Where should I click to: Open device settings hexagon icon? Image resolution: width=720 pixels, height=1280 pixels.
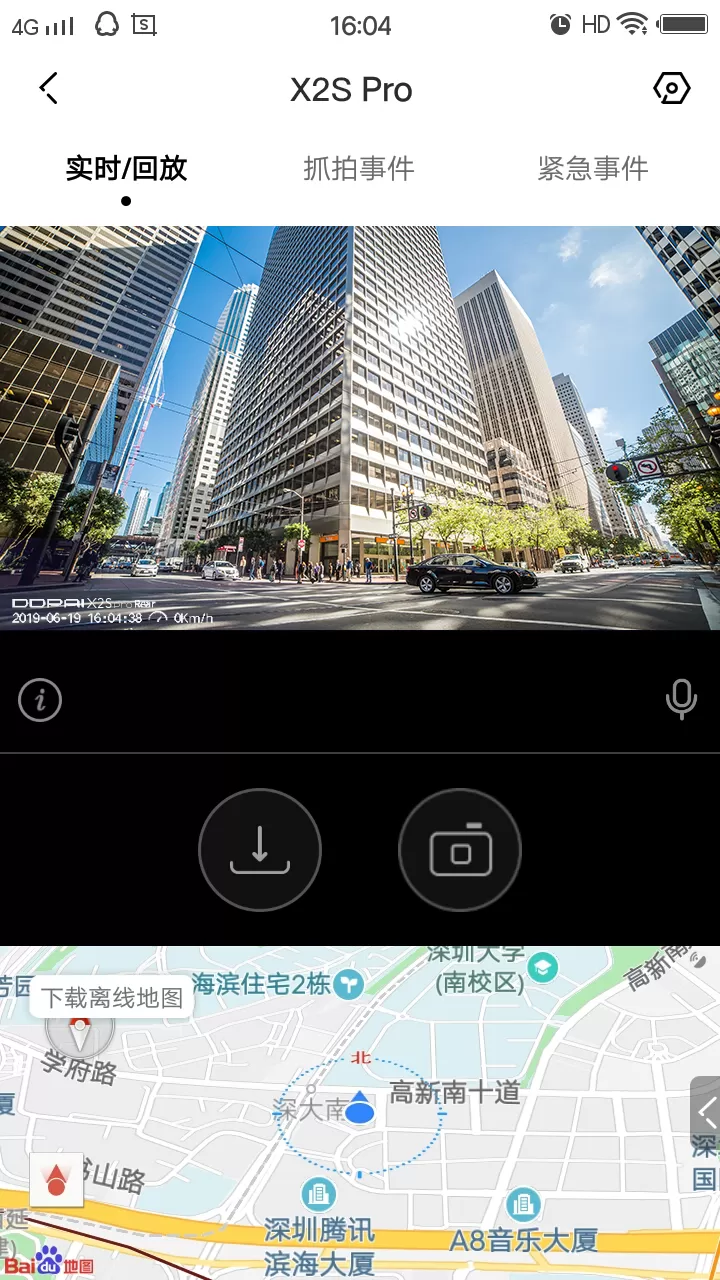tap(671, 89)
